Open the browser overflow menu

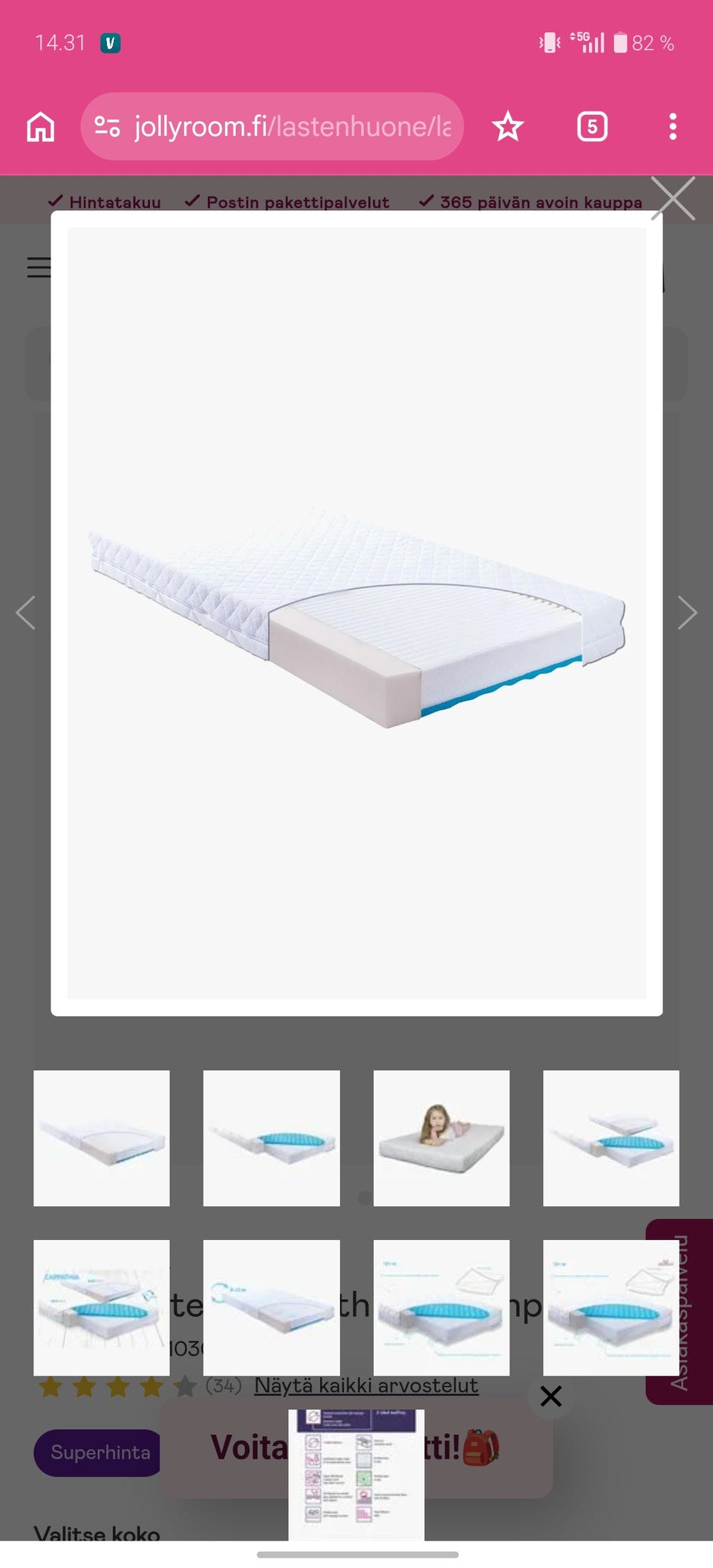(673, 126)
